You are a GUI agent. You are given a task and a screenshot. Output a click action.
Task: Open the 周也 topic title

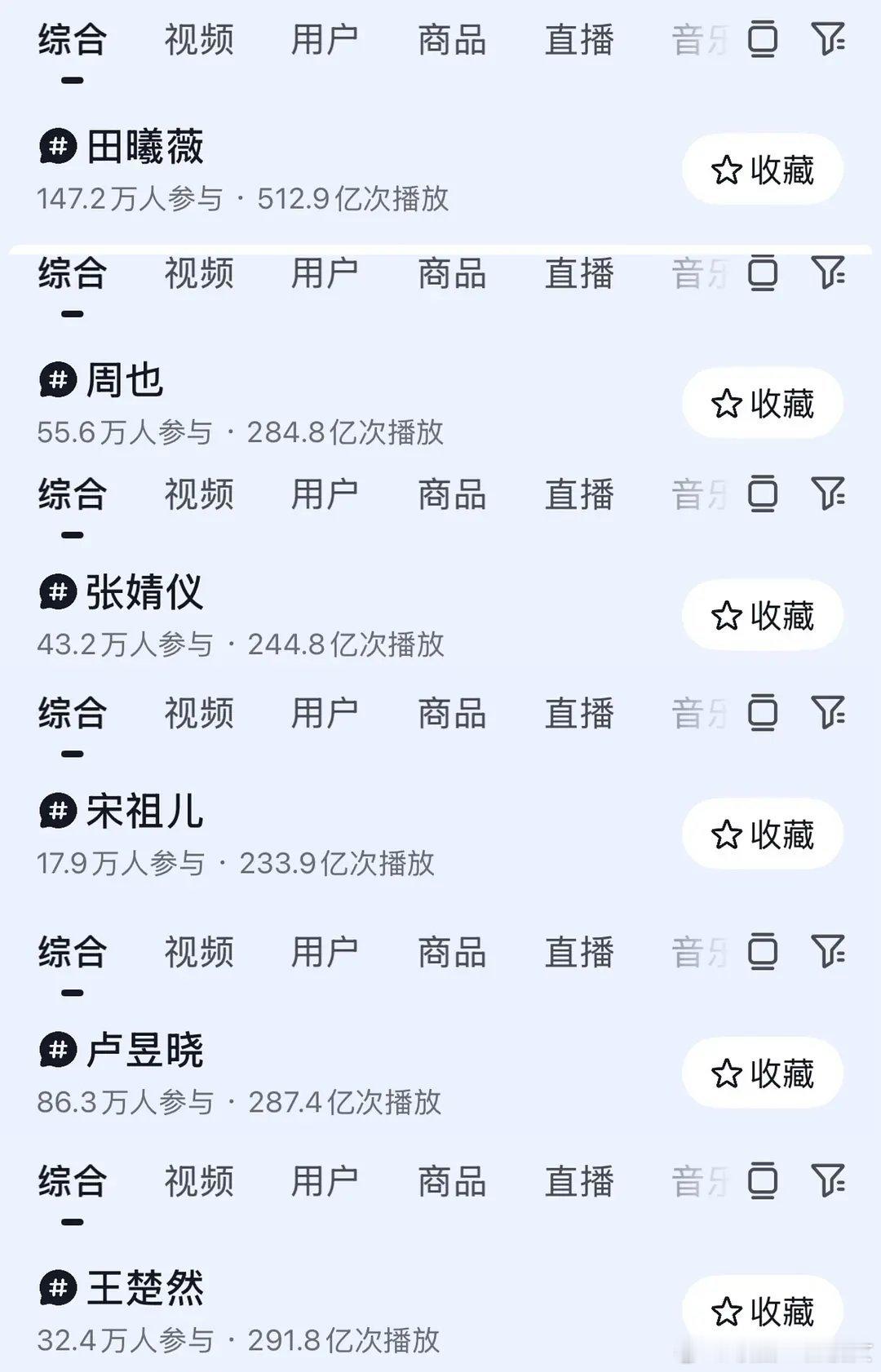[122, 378]
